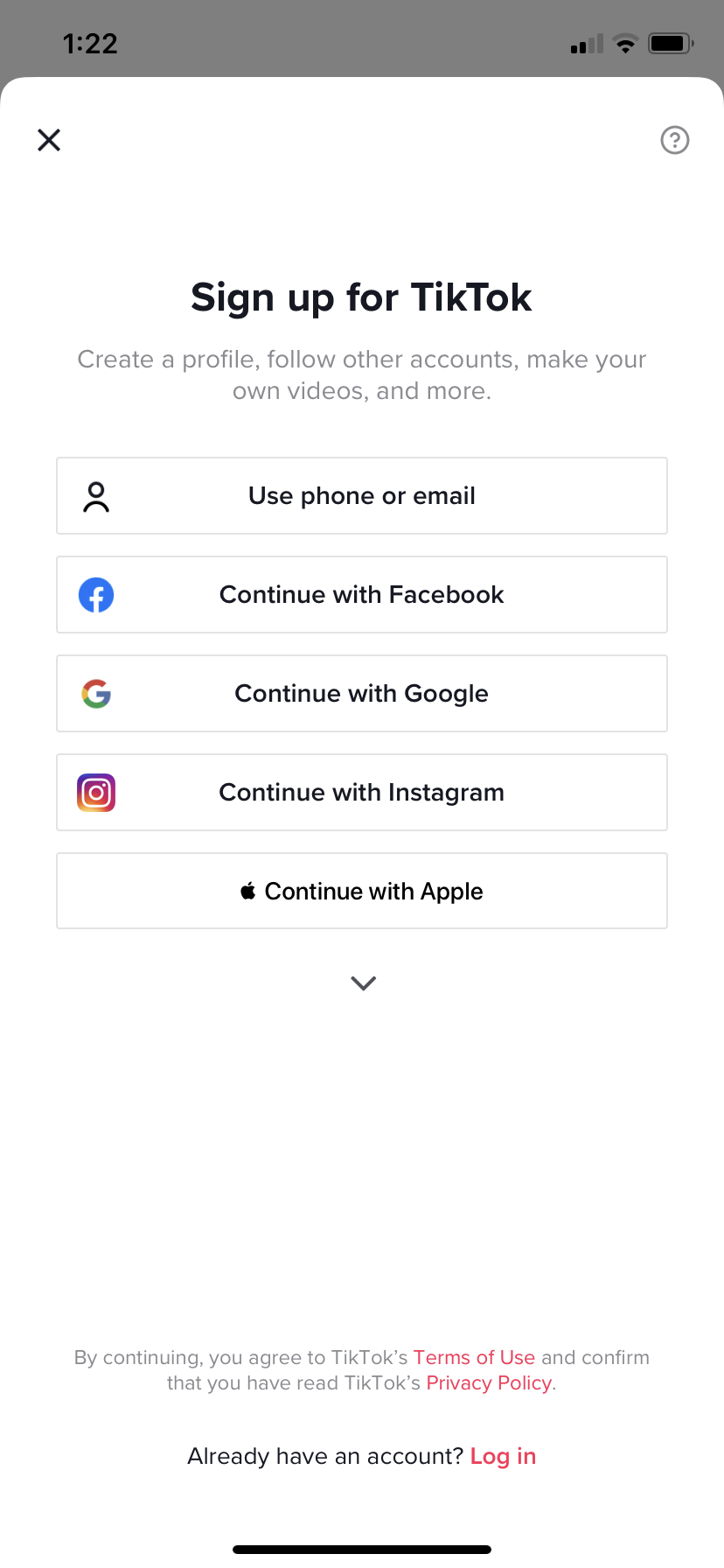This screenshot has width=724, height=1568.
Task: Close the sign up sheet
Action: pyautogui.click(x=49, y=140)
